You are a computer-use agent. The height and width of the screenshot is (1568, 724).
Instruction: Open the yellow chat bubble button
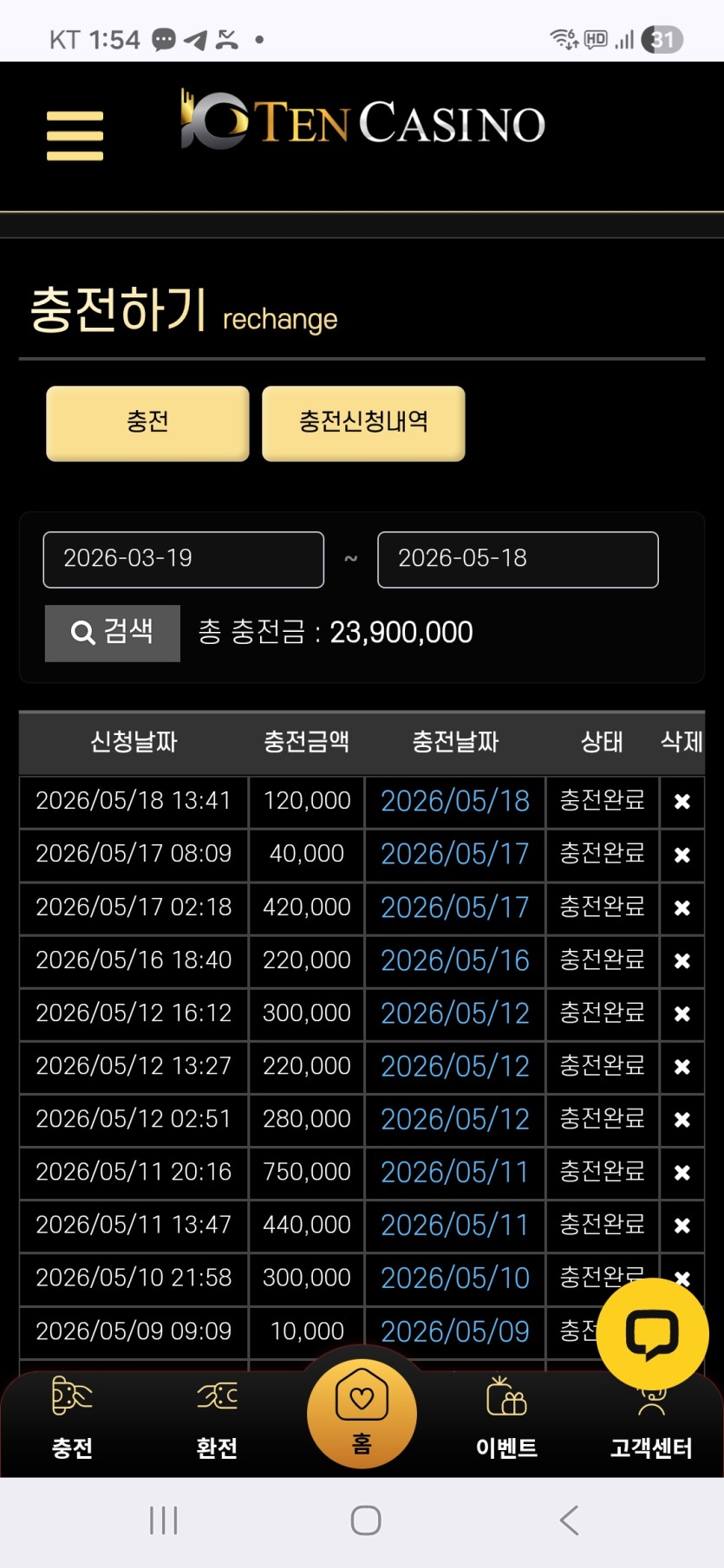(652, 1334)
